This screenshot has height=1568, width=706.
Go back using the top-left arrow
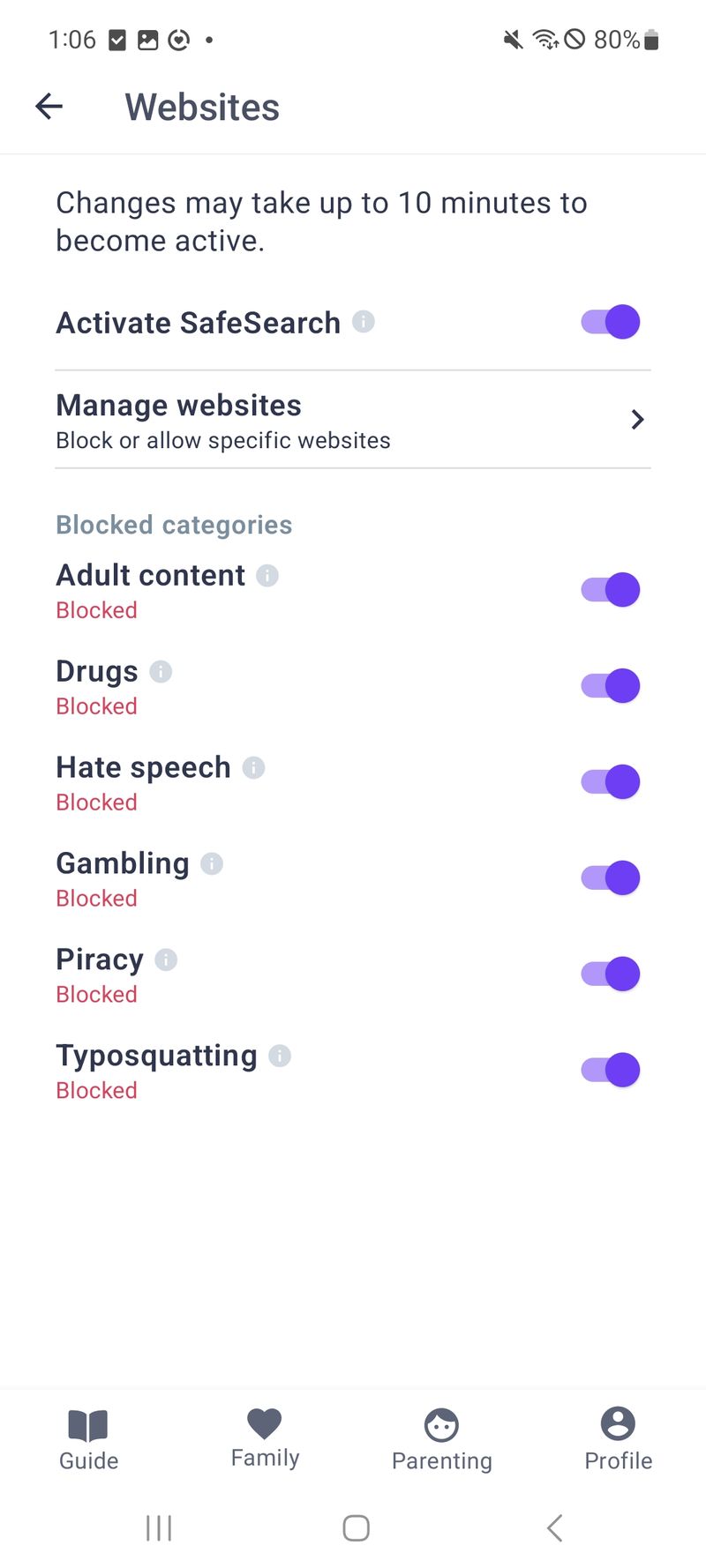[49, 107]
